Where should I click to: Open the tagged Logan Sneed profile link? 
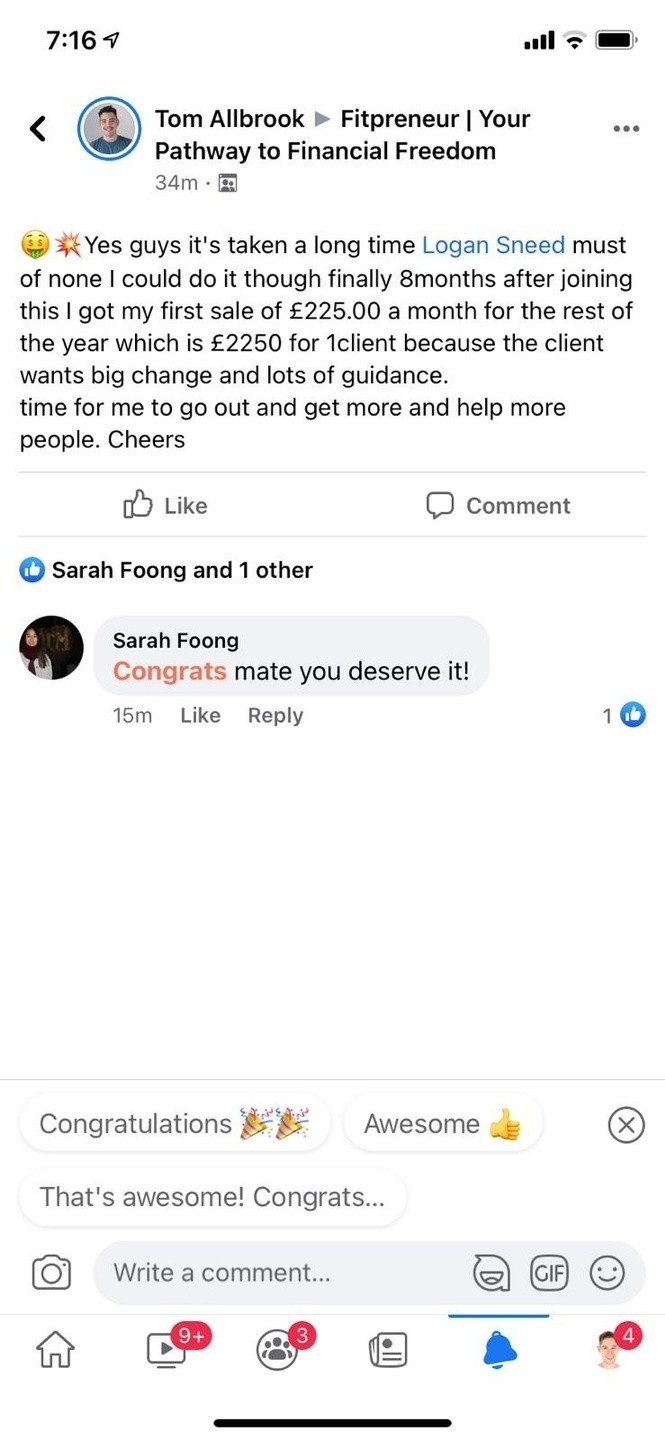coord(493,245)
